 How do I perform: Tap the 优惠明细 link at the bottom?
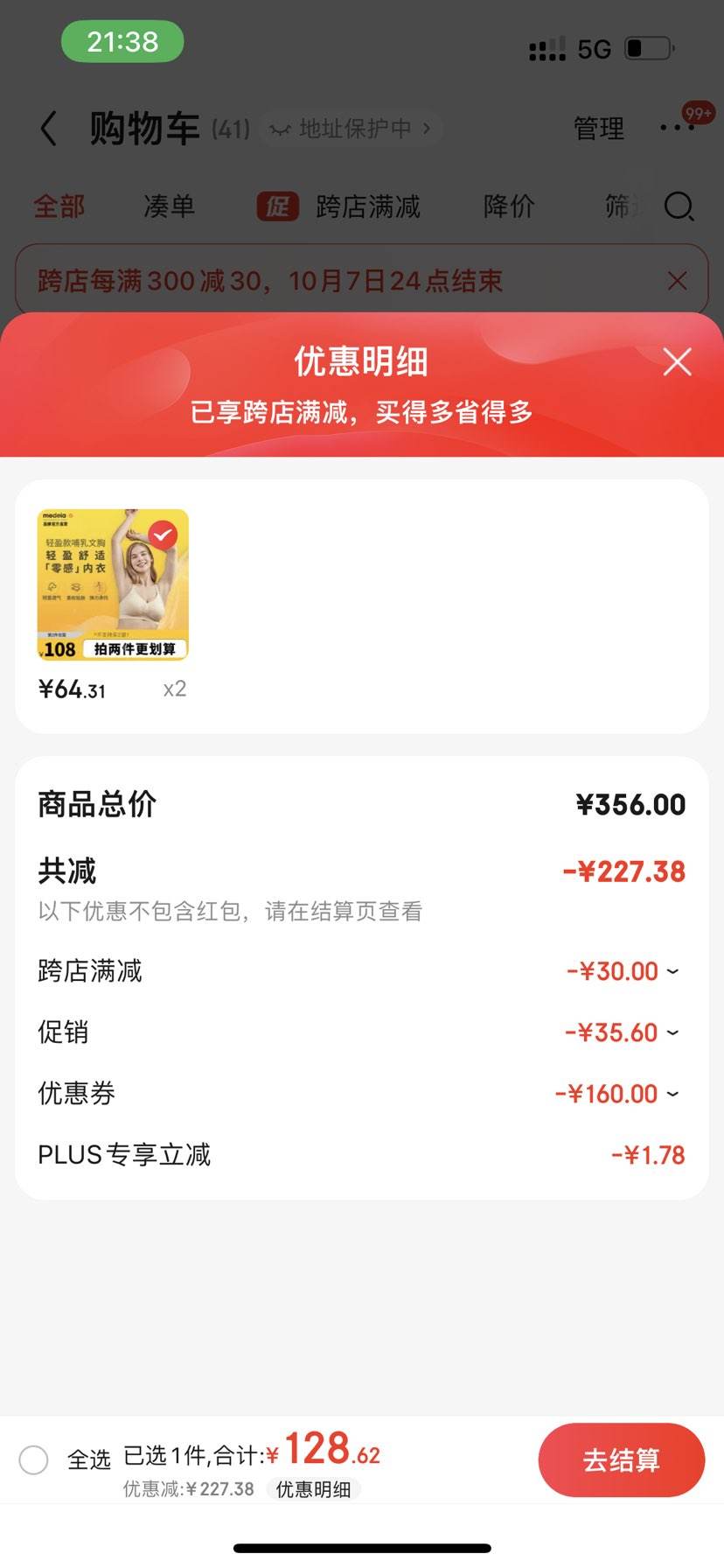[315, 1489]
